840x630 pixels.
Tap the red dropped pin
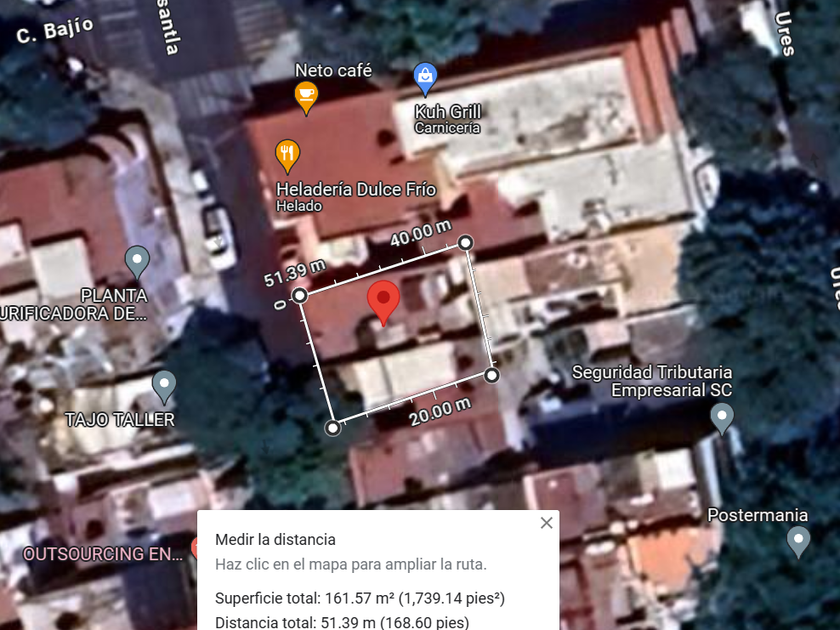coord(383,301)
